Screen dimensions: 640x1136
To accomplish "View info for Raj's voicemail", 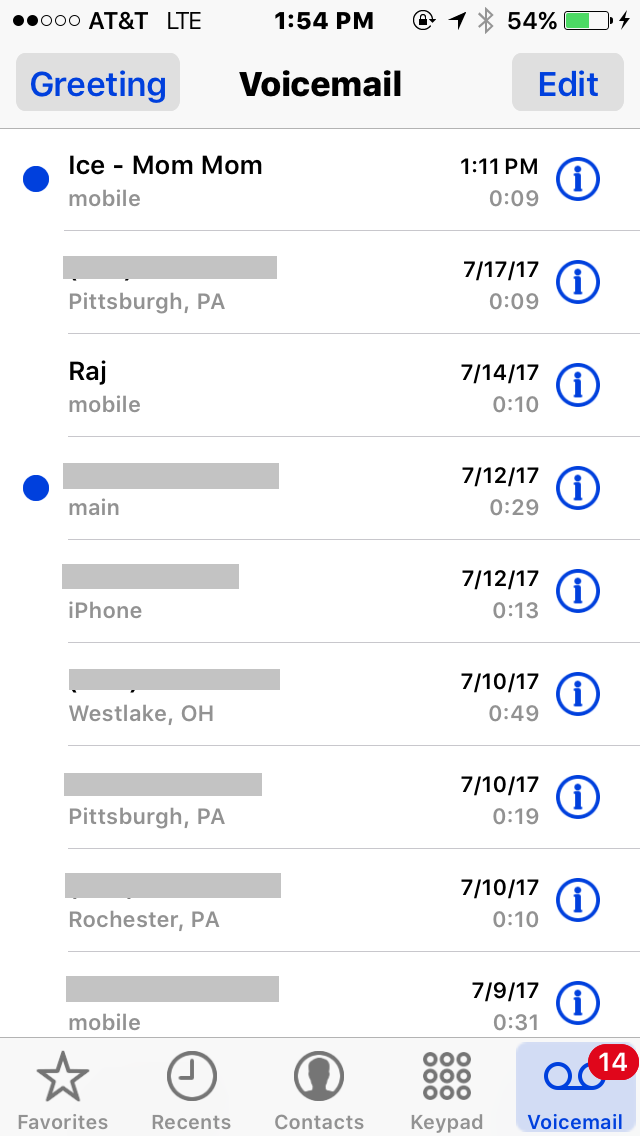I will pos(577,386).
